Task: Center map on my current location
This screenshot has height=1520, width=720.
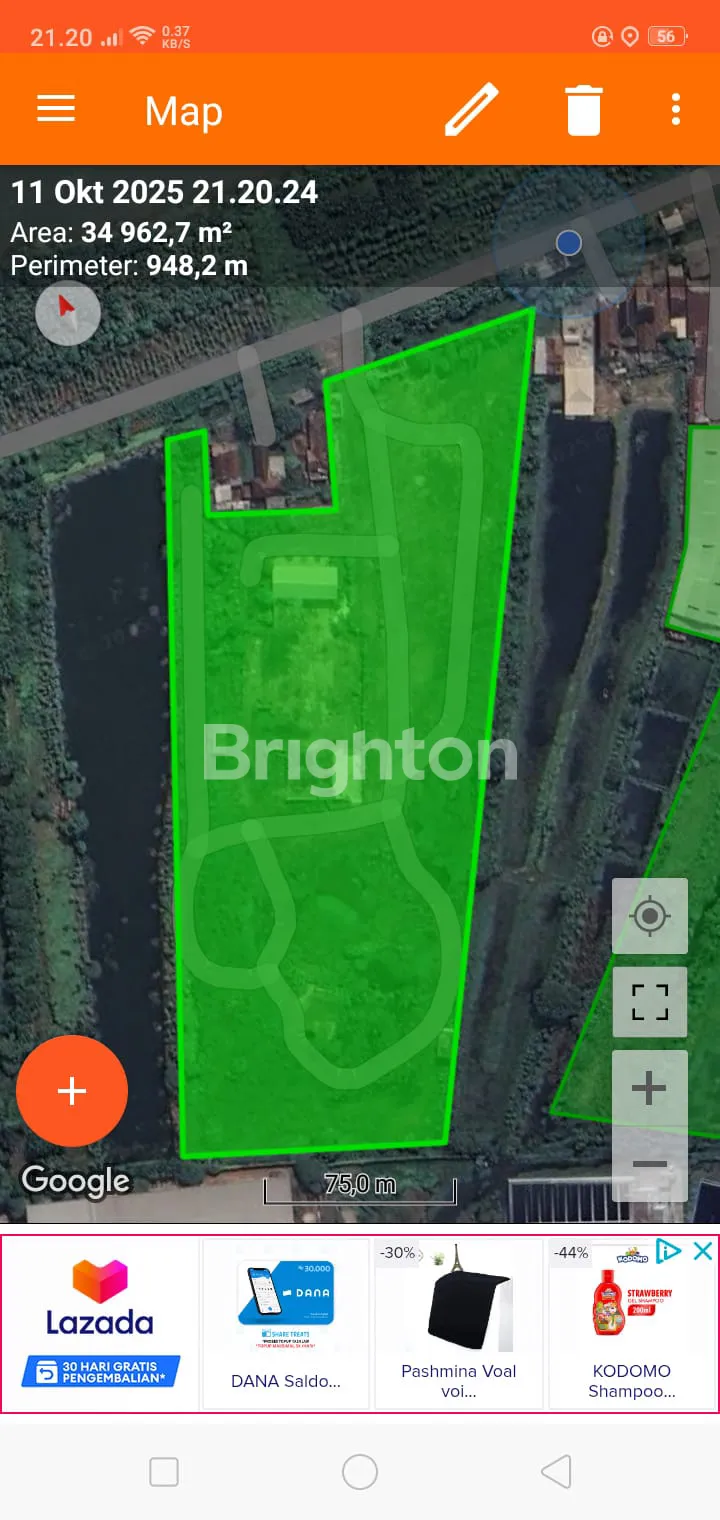Action: 650,916
